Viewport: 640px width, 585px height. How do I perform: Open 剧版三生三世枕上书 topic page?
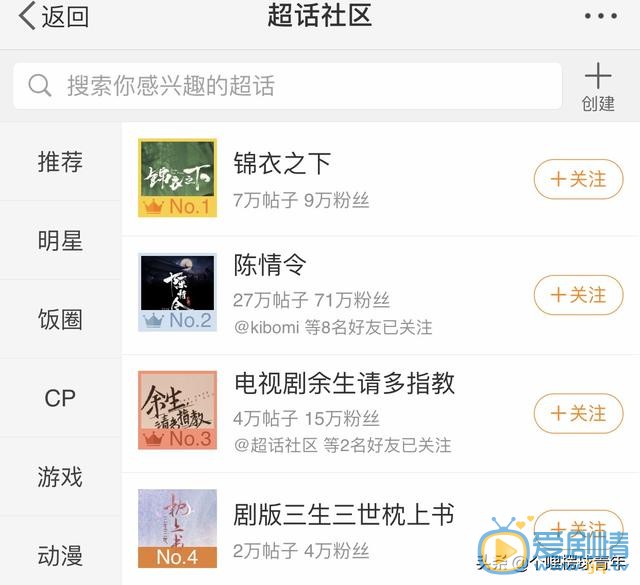344,515
